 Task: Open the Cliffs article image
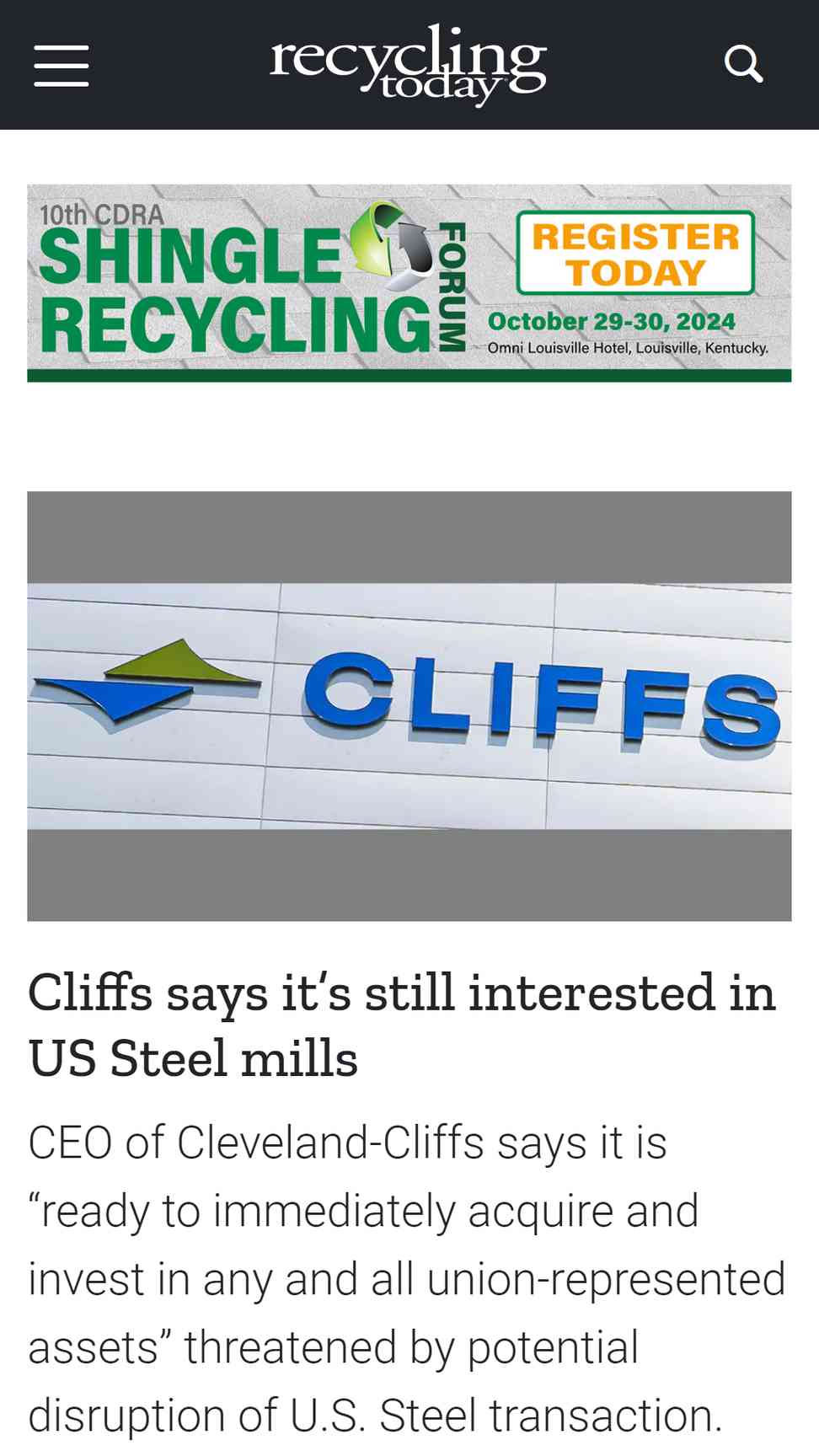409,706
